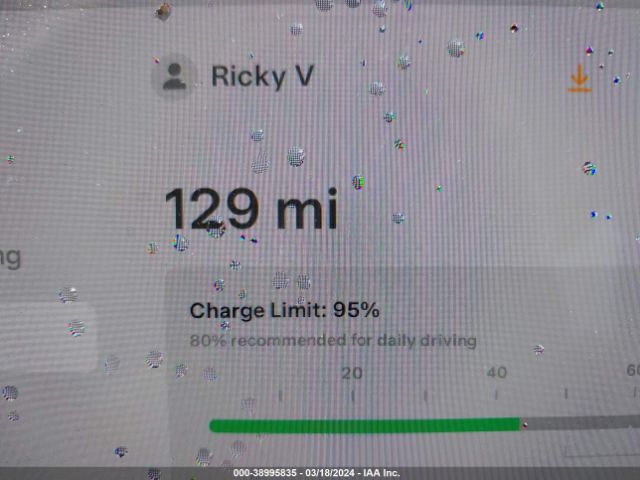Adjust the charge limit slider
The height and width of the screenshot is (480, 640).
pos(521,425)
